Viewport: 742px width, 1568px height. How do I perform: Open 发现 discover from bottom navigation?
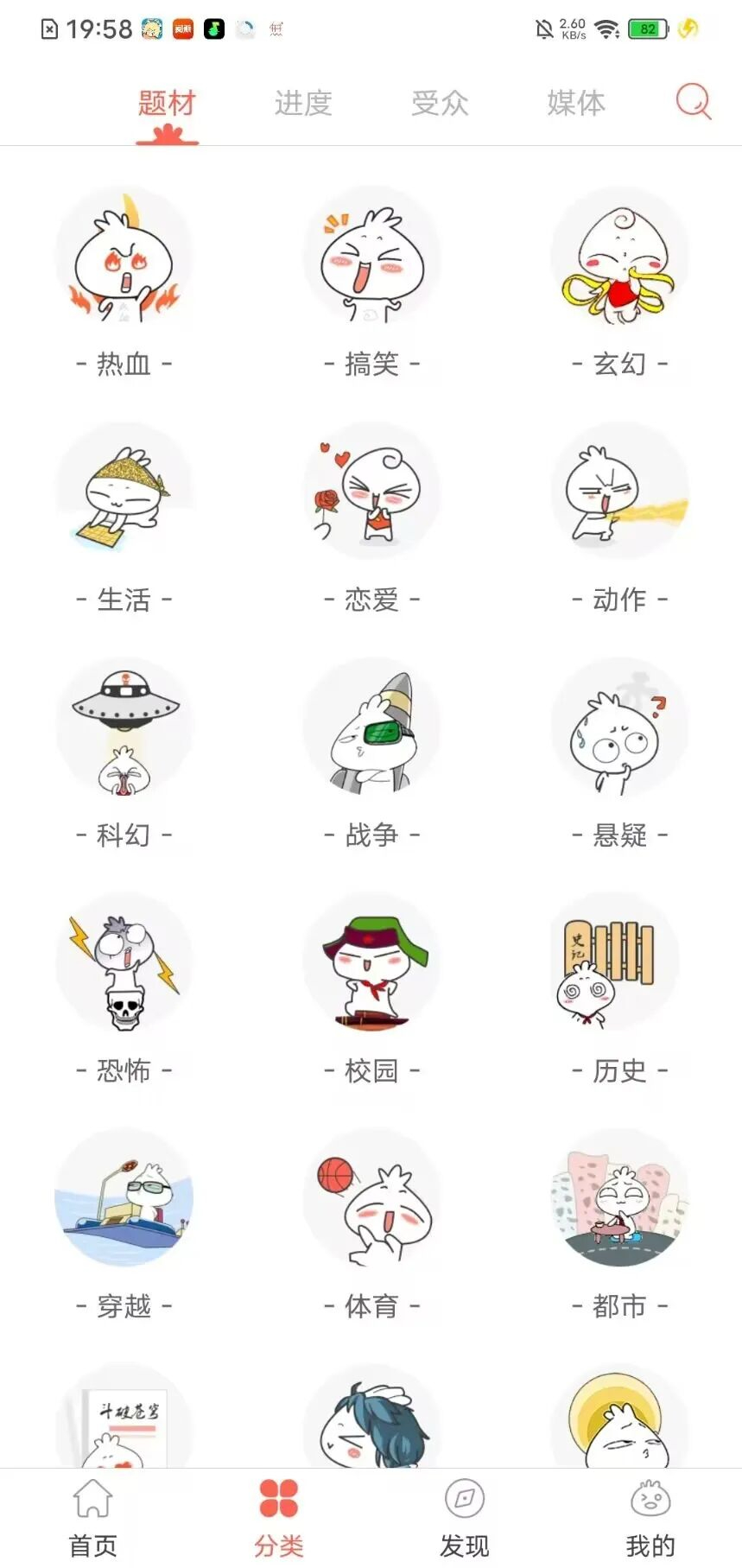coord(464,1516)
